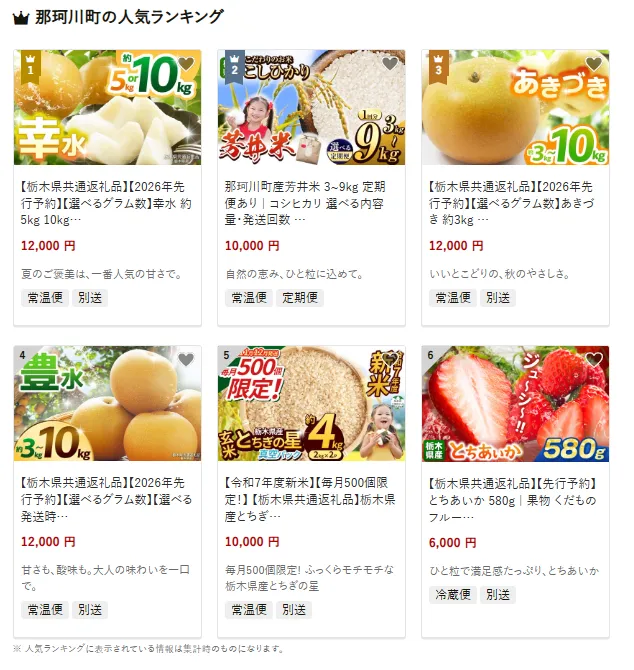The height and width of the screenshot is (670, 634).
Task: Save the とちぎの星 rice to favorites
Action: [390, 360]
